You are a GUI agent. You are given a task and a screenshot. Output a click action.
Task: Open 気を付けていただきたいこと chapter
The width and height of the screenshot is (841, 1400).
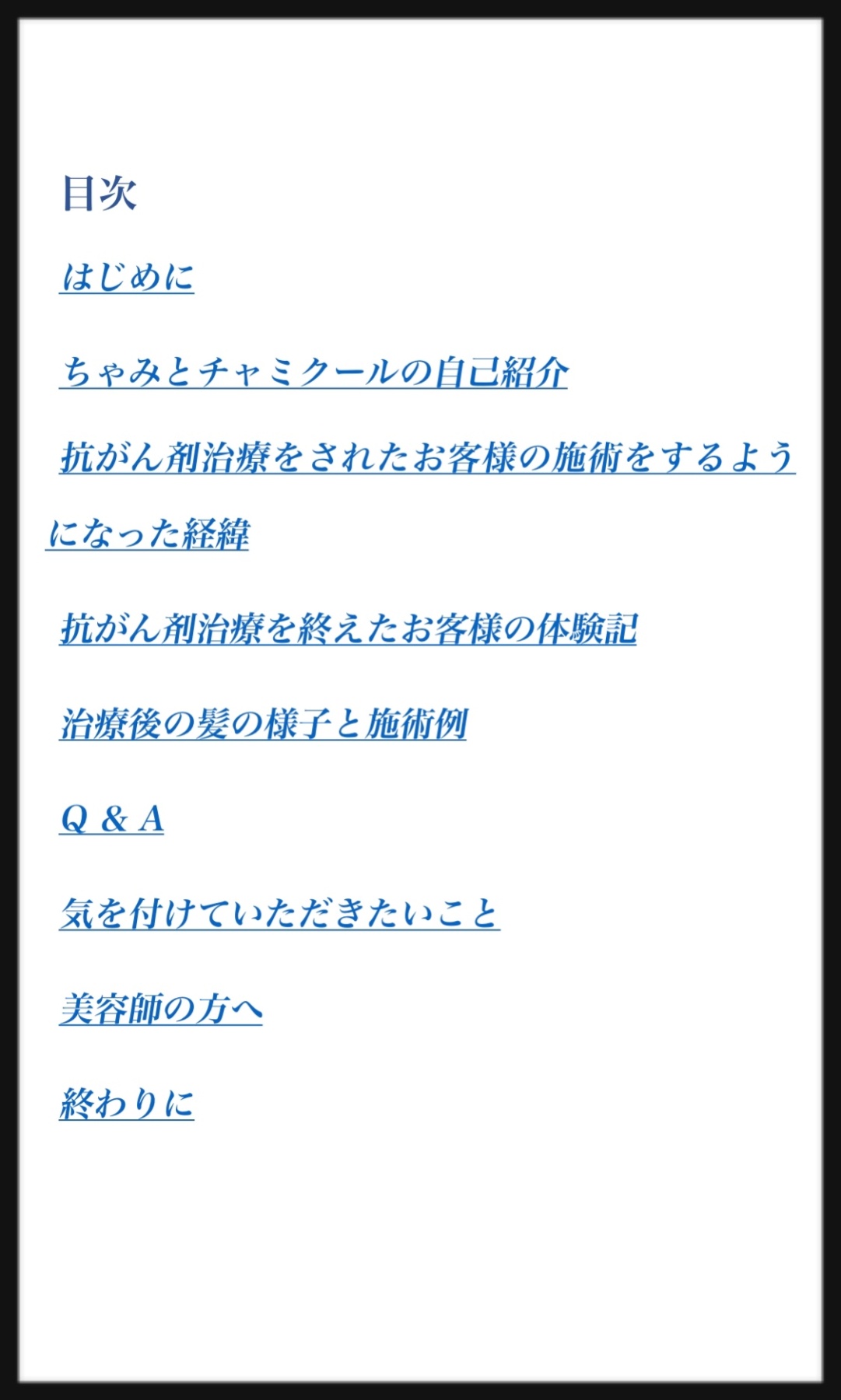tap(280, 913)
